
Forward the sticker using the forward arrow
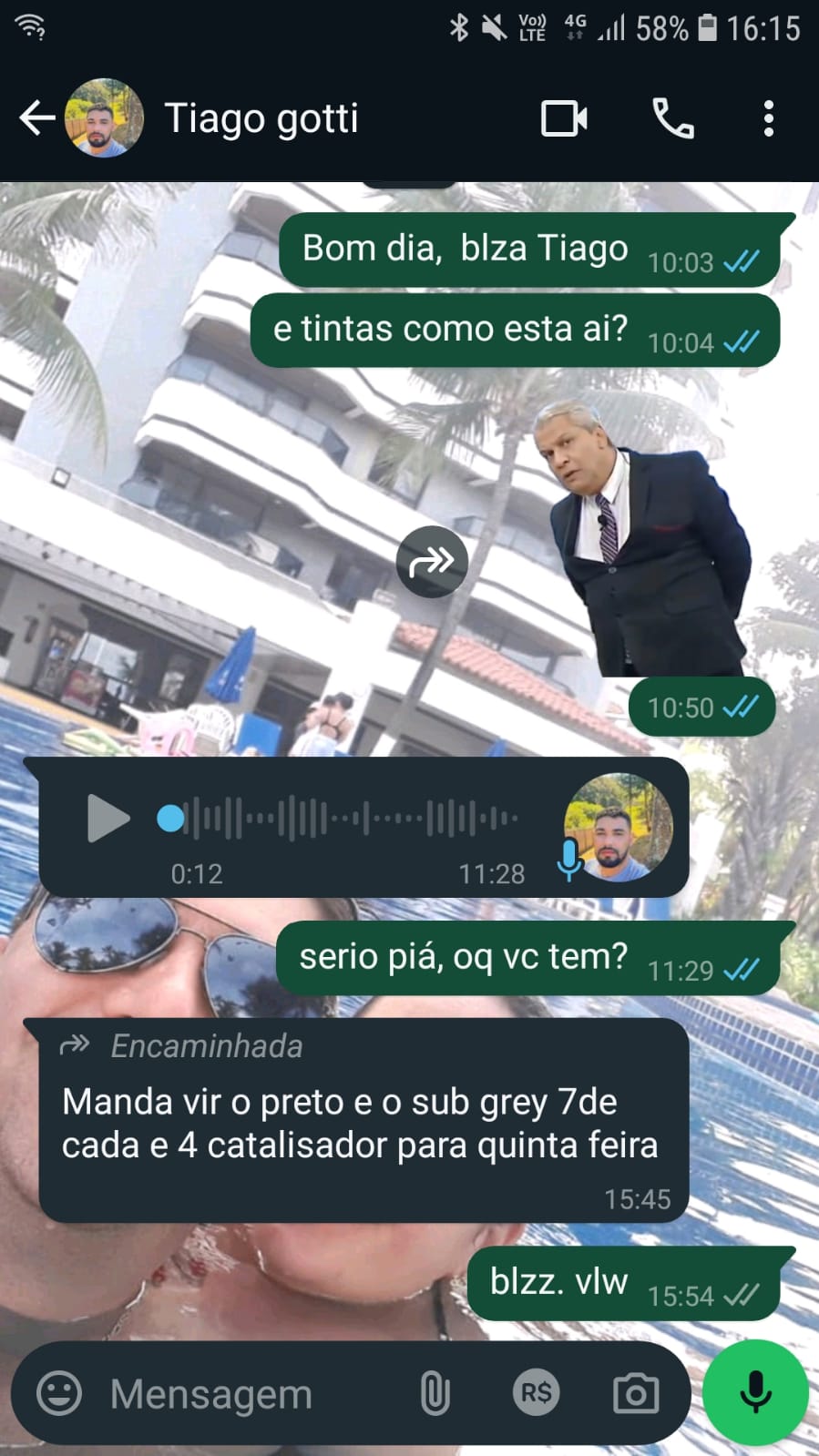[x=432, y=561]
